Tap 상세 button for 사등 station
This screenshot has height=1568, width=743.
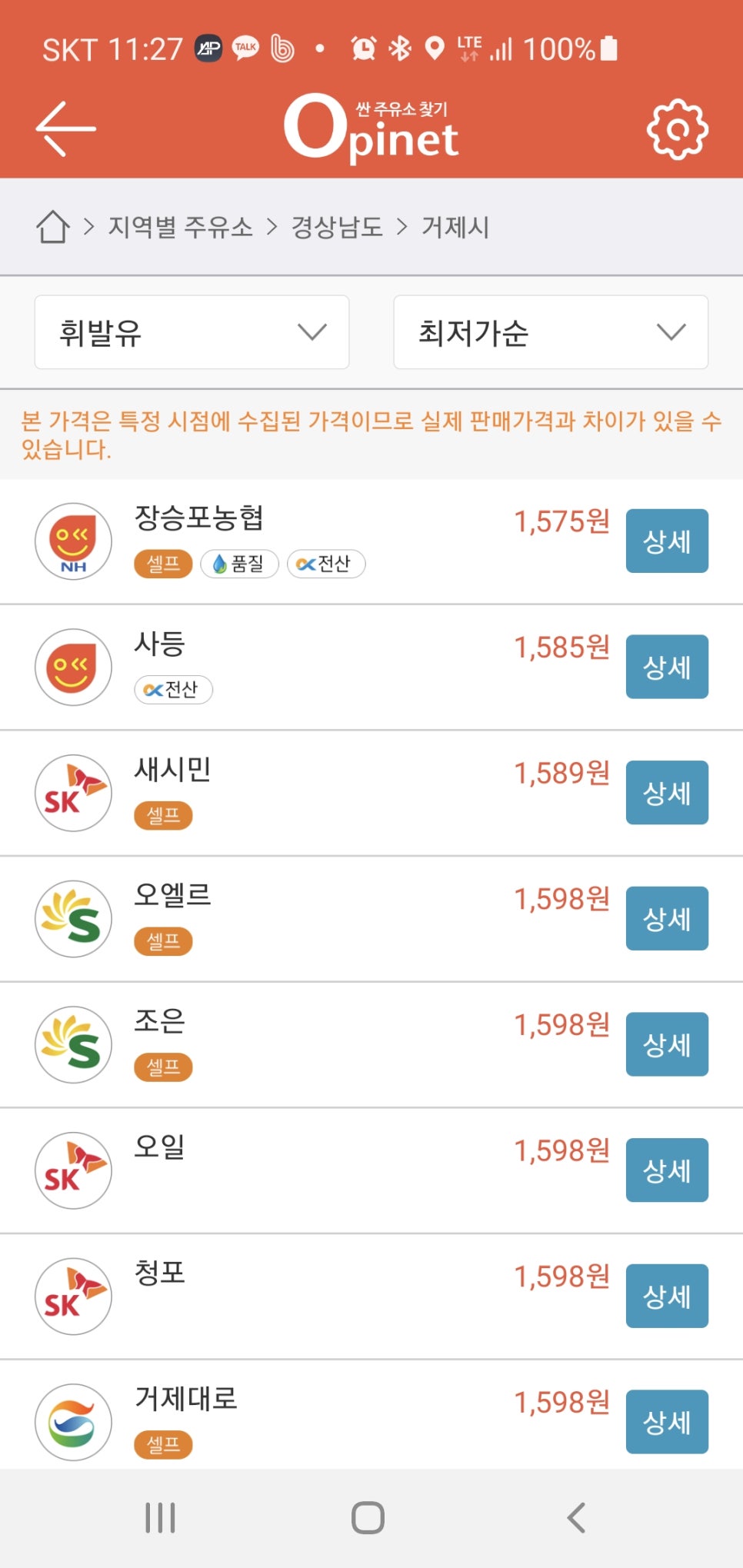tap(666, 667)
